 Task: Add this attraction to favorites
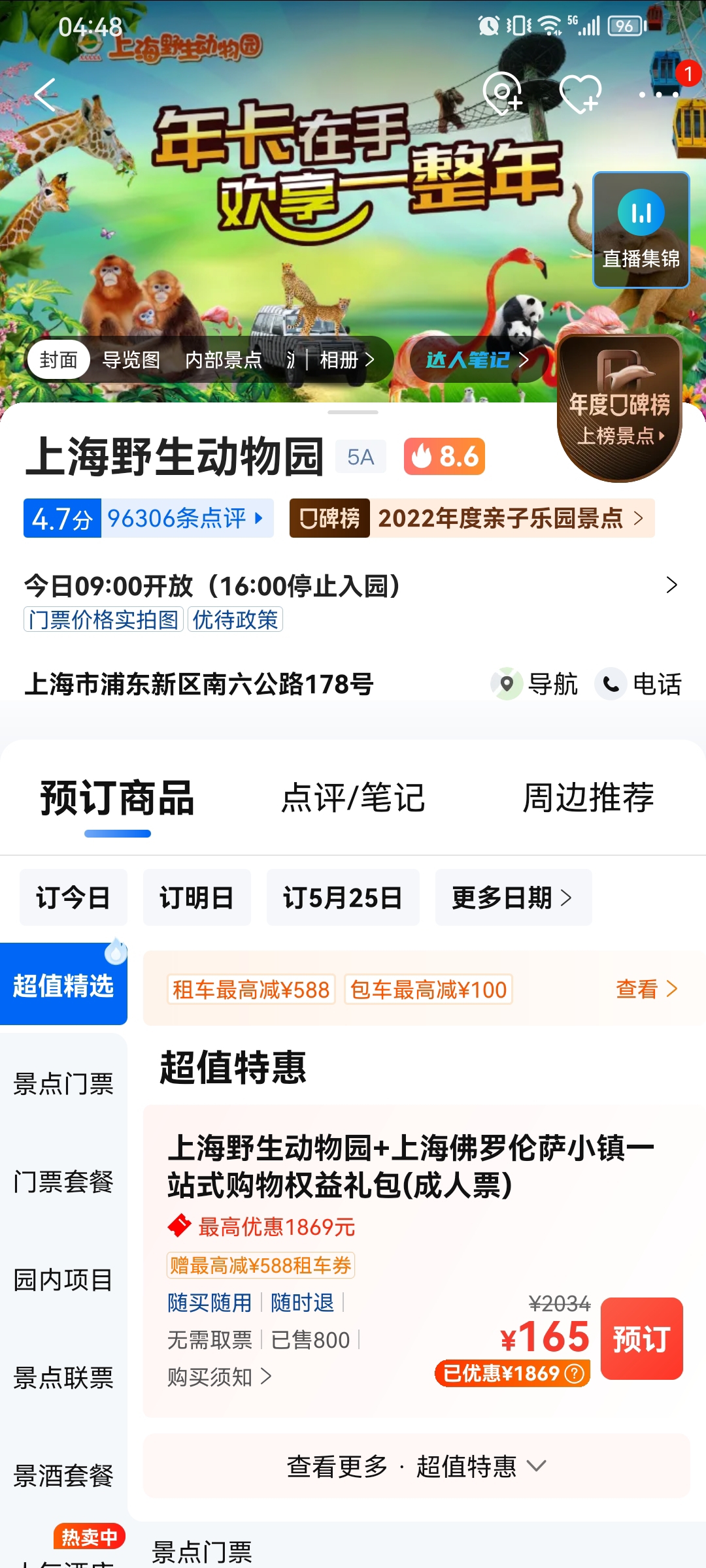(x=580, y=94)
